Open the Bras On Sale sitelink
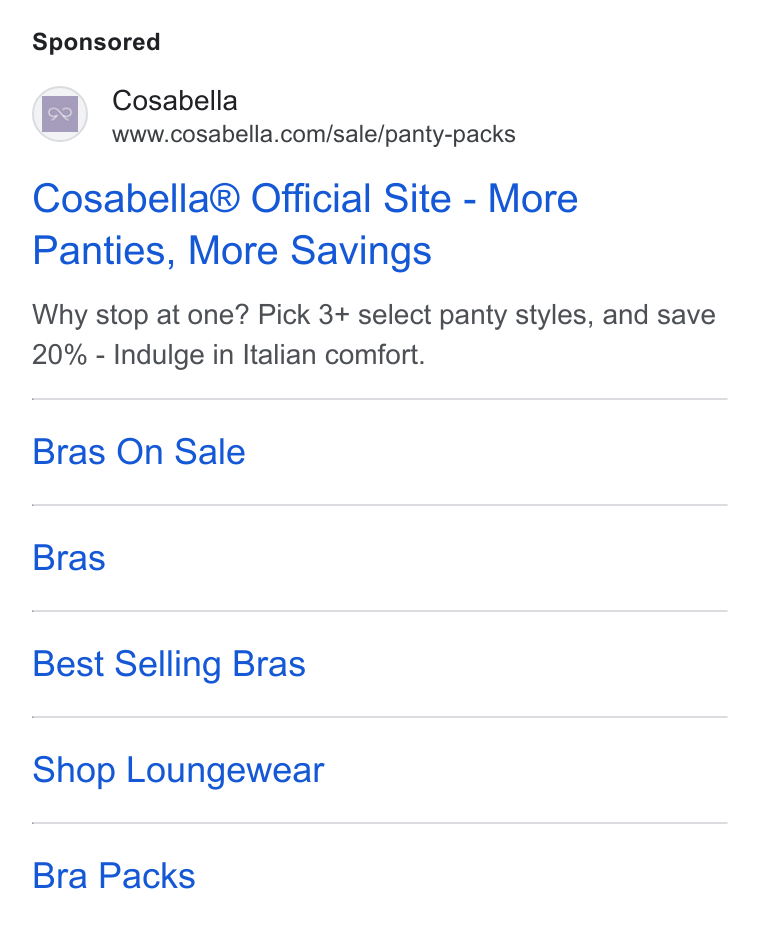 139,452
